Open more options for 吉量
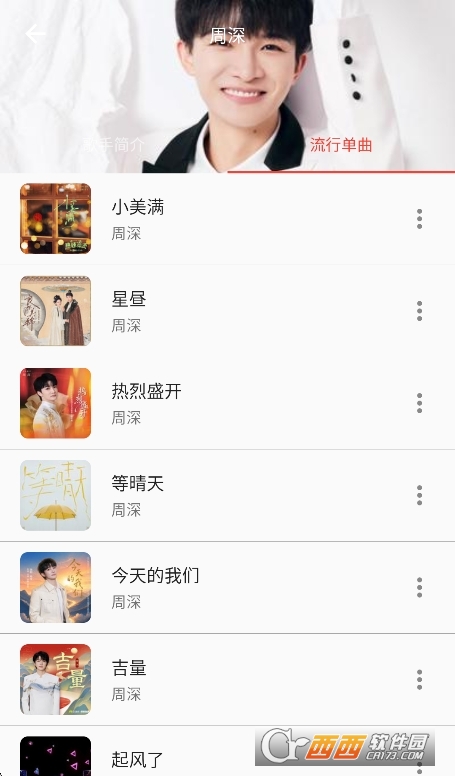The image size is (455, 776). [x=419, y=679]
